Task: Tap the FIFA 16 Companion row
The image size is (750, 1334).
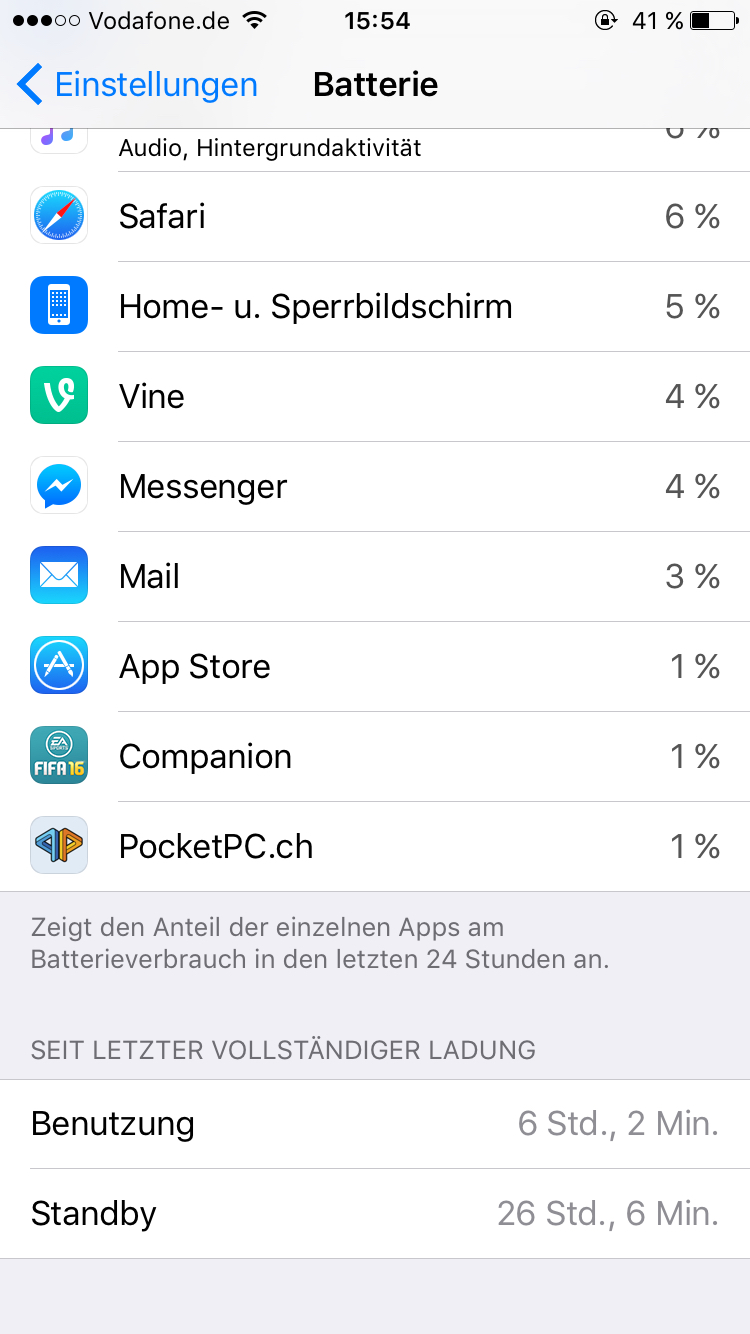Action: [x=375, y=756]
